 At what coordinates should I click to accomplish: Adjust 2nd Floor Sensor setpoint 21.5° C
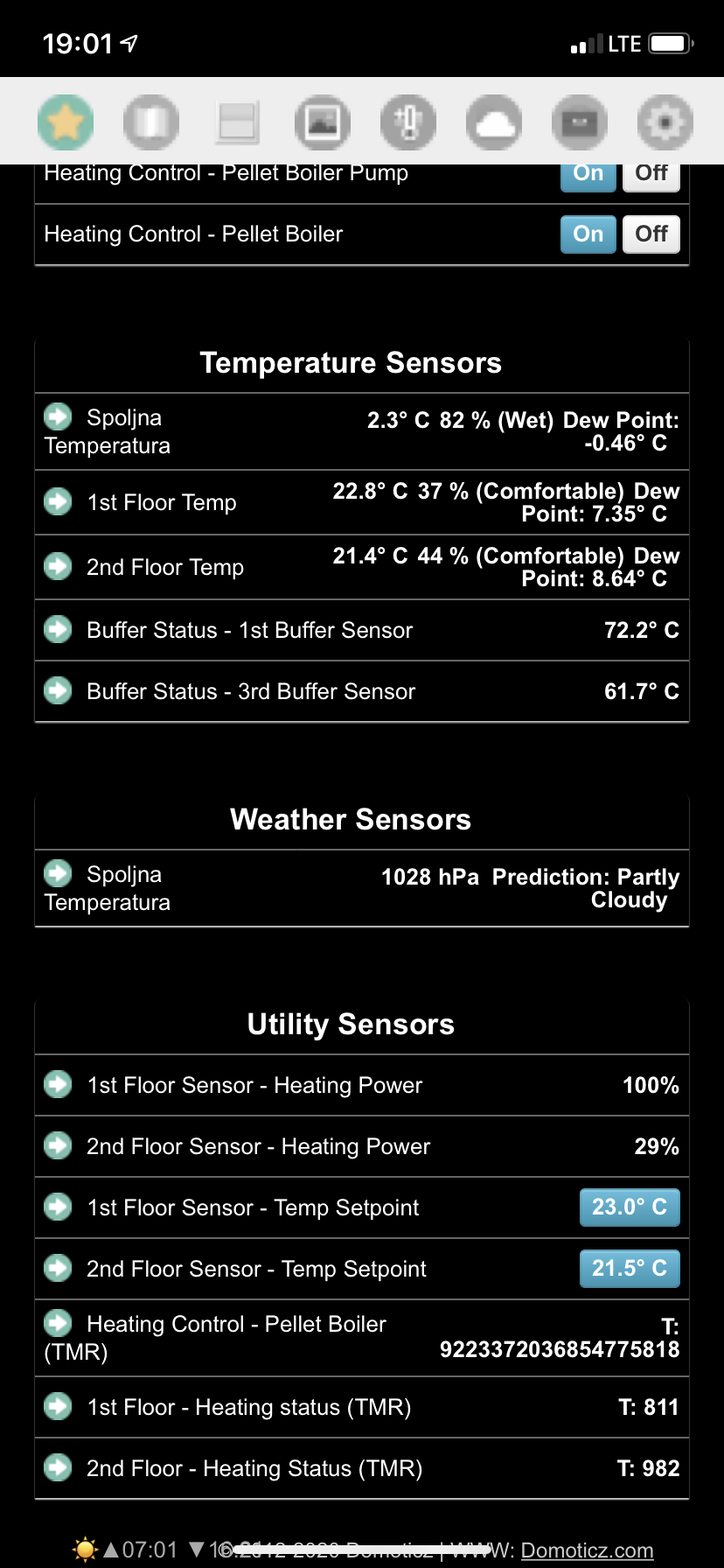tap(630, 1269)
